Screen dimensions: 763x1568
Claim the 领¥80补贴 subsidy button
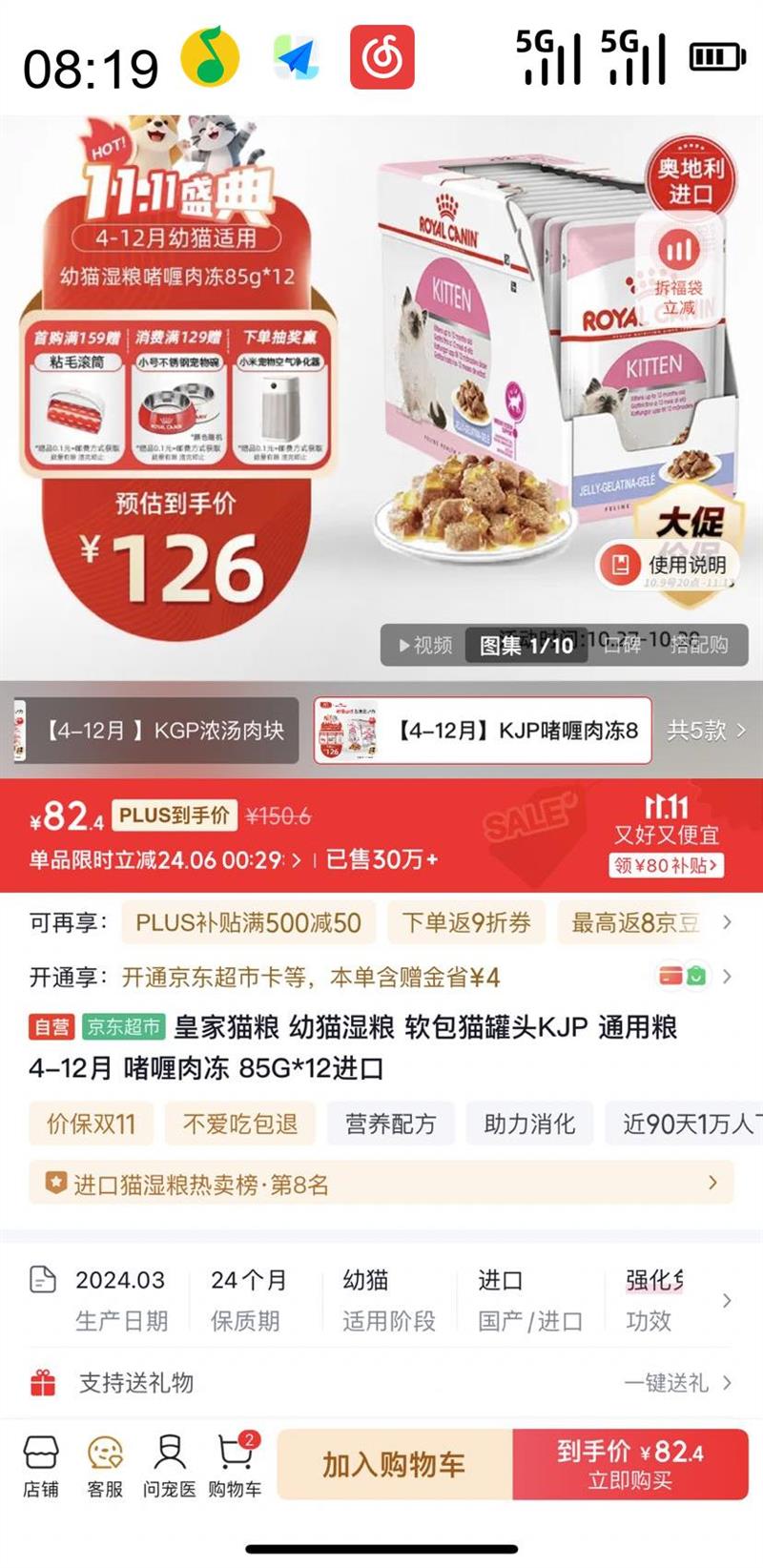coord(666,866)
